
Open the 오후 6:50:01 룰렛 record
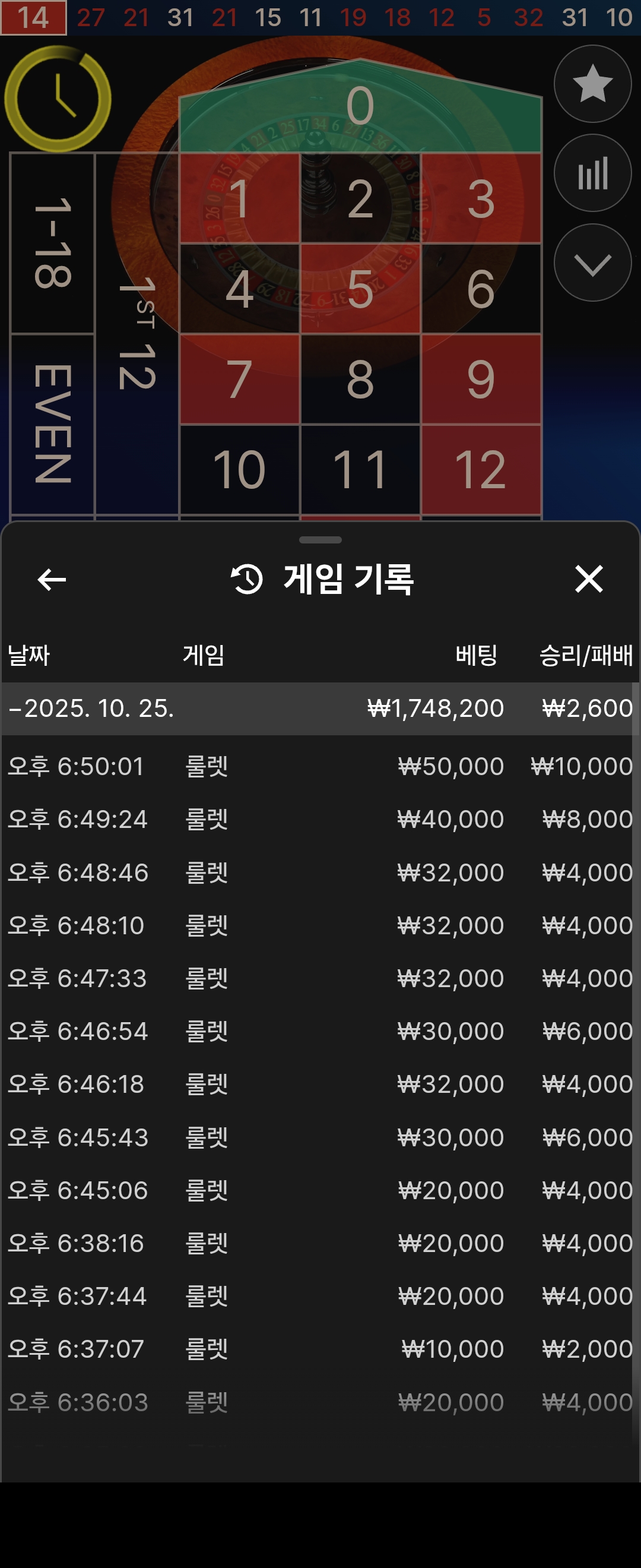tap(320, 766)
